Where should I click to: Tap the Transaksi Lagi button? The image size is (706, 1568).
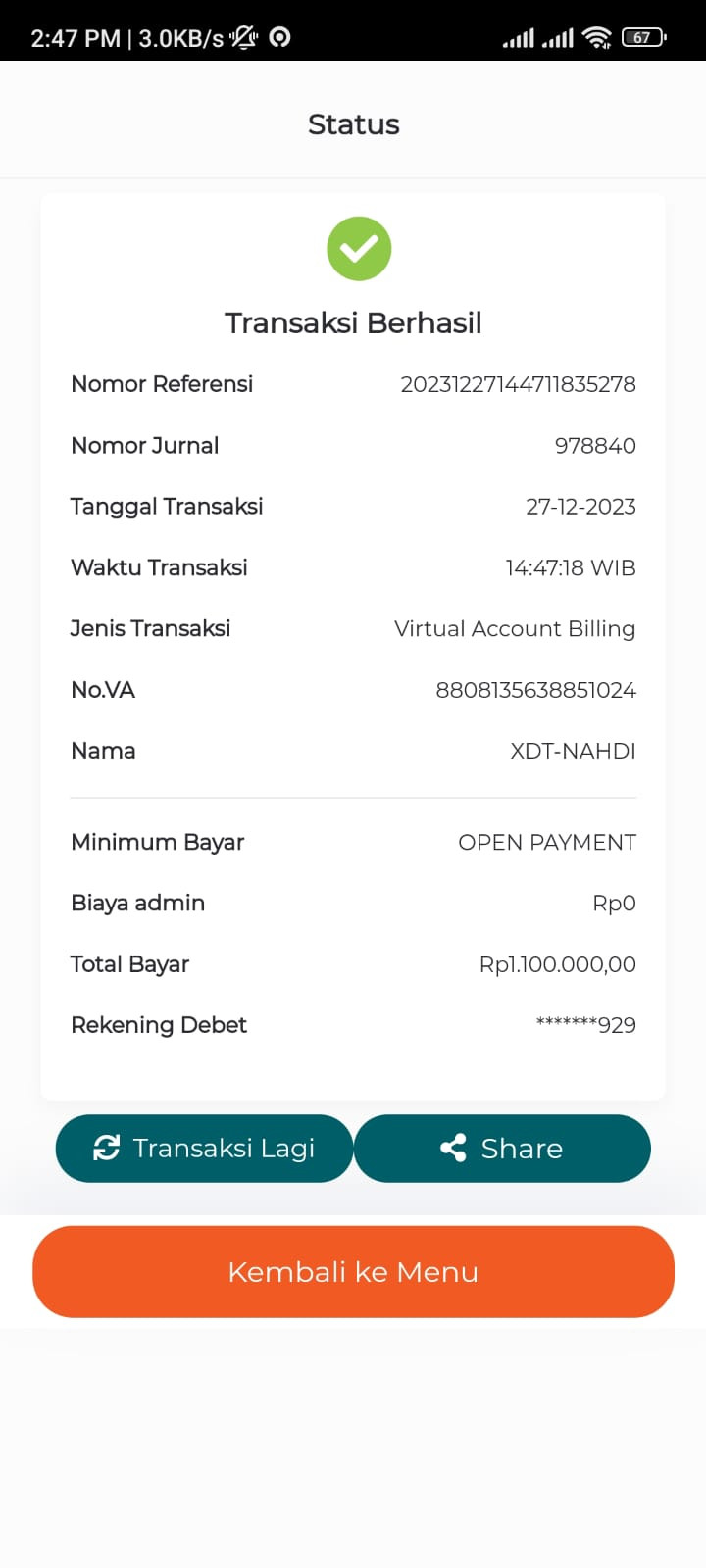click(x=204, y=1148)
